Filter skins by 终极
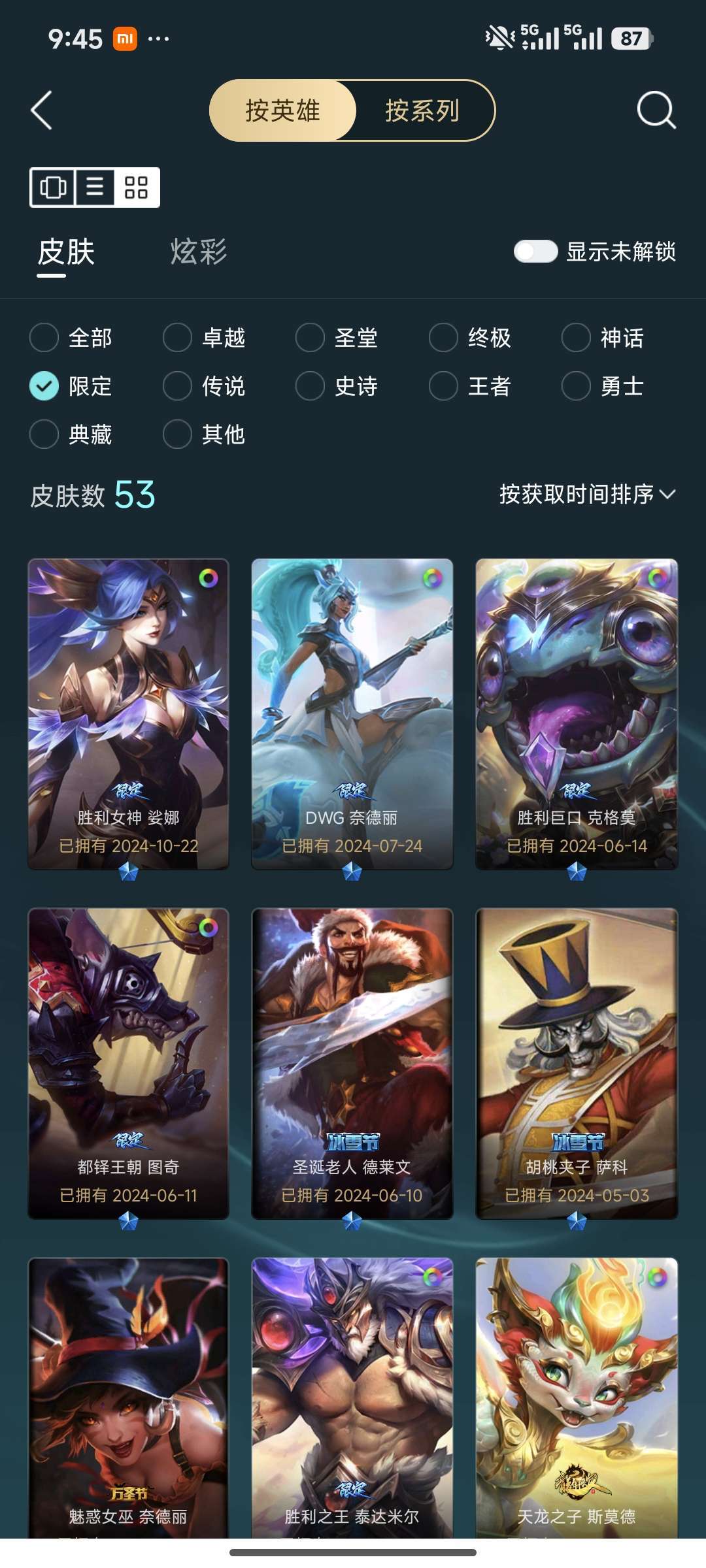Screen dimensions: 706x1568 point(443,338)
